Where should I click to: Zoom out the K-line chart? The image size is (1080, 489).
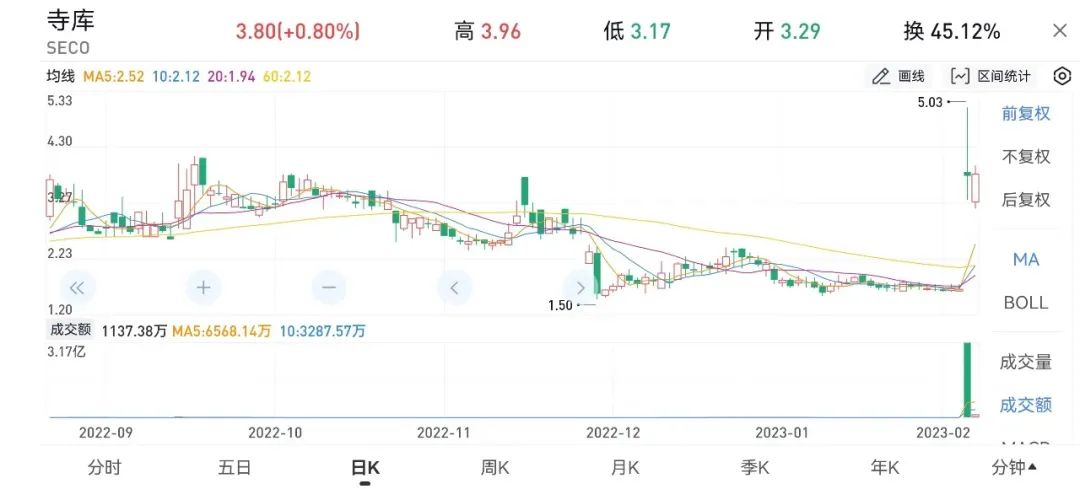coord(329,288)
